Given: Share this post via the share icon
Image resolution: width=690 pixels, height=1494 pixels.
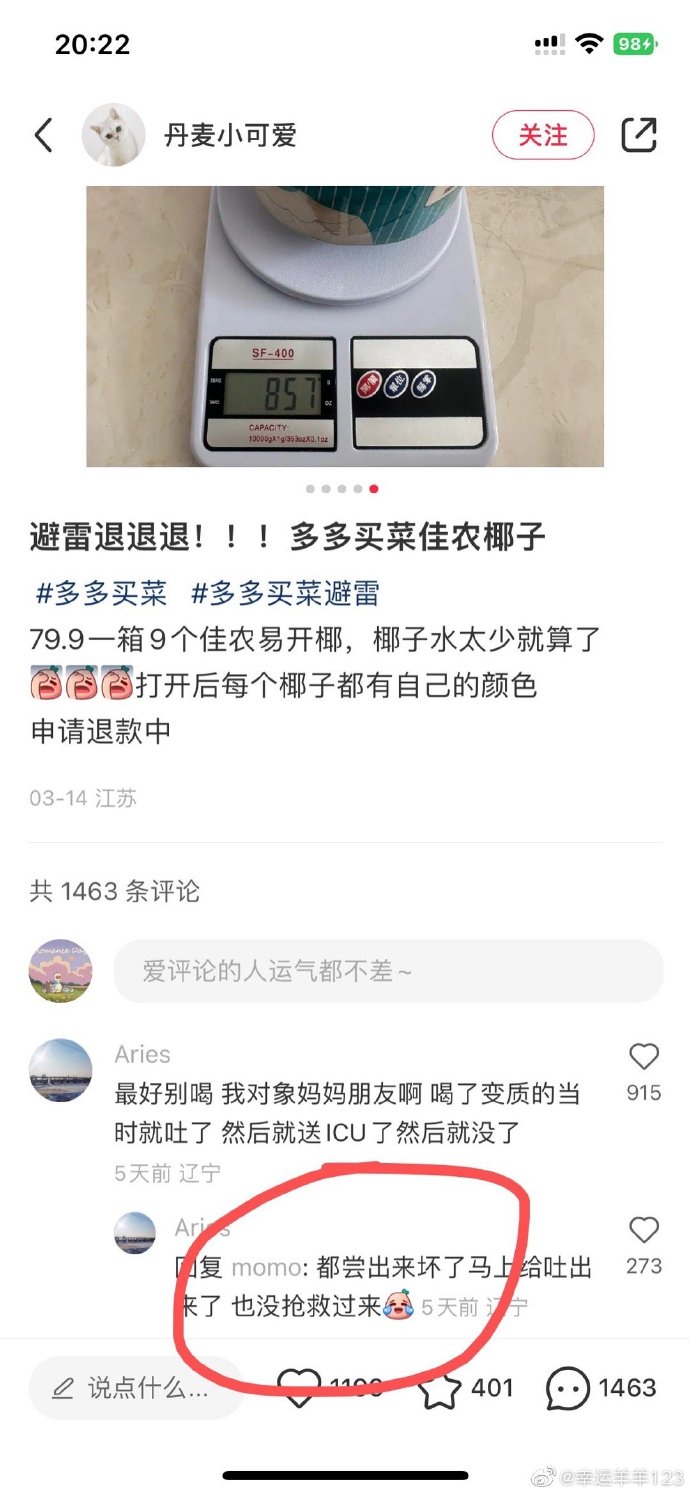Looking at the screenshot, I should (639, 135).
